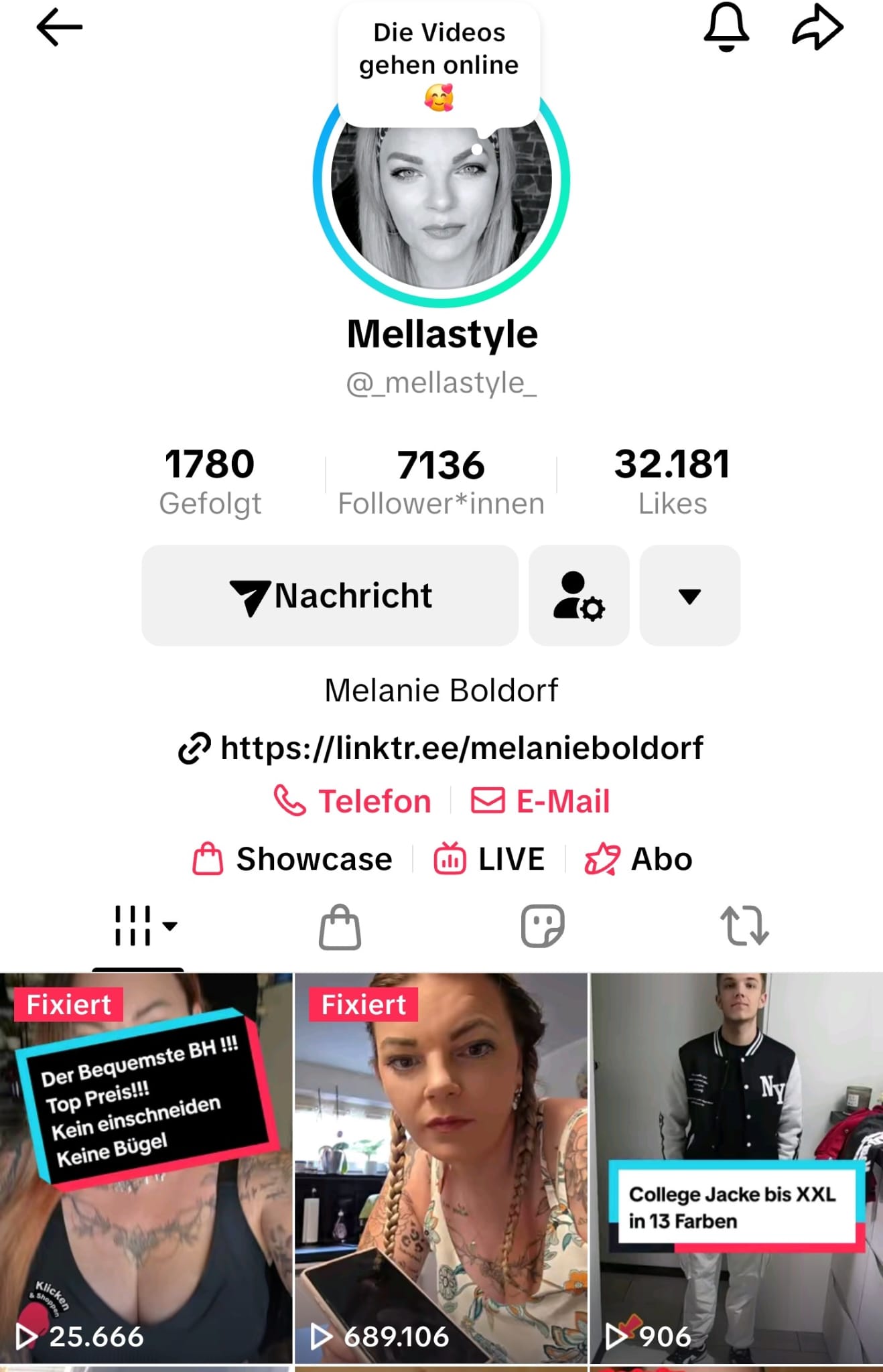Expand the suggested accounts dropdown arrow
The width and height of the screenshot is (883, 1372).
(x=689, y=596)
